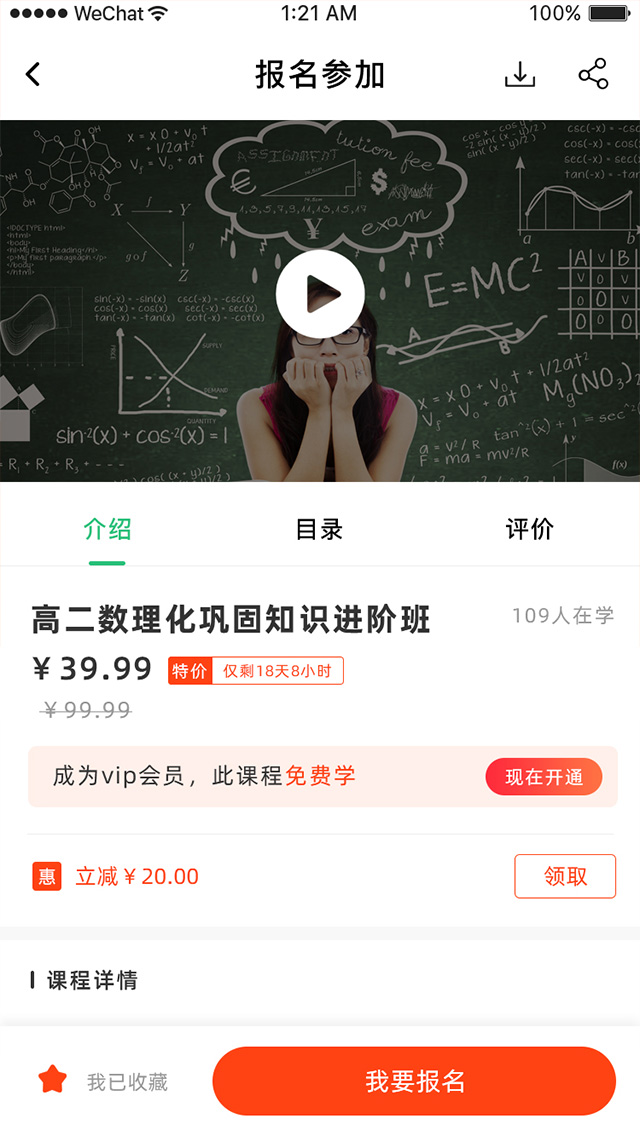Play the course preview video
The image size is (640, 1136).
coord(320,294)
